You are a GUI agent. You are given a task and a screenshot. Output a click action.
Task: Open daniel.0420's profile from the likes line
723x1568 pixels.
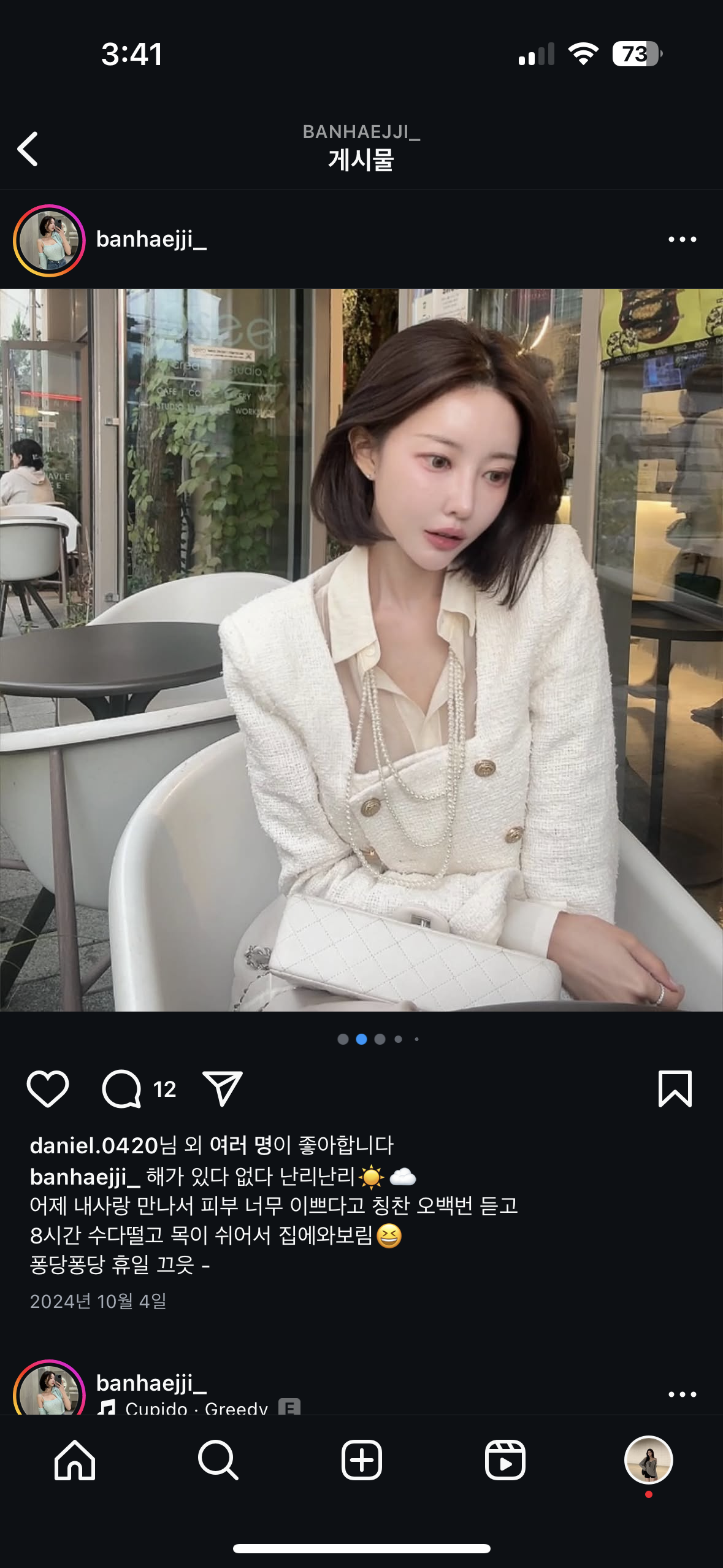tap(93, 1145)
